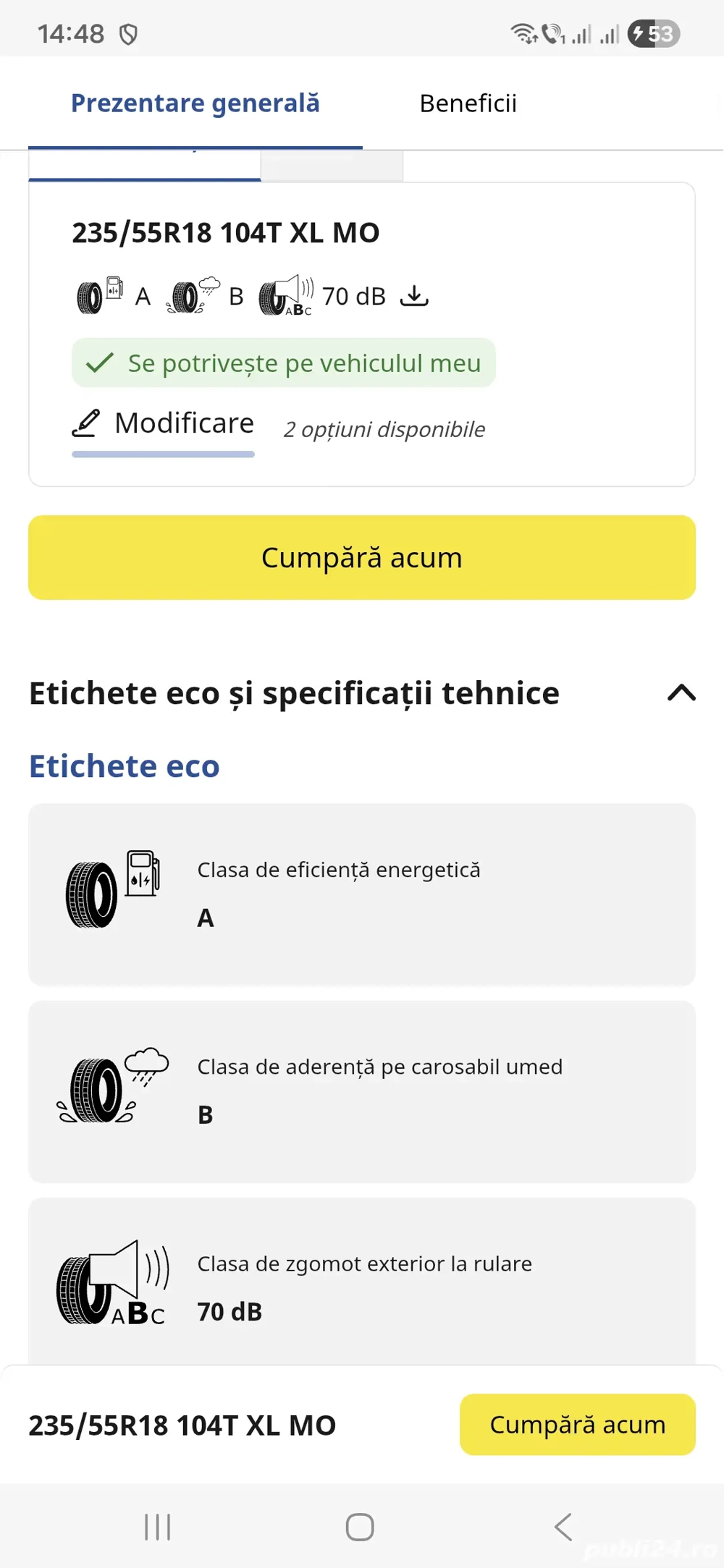The image size is (724, 1568).
Task: Tap the pencil icon beside Modificare
Action: click(x=86, y=423)
